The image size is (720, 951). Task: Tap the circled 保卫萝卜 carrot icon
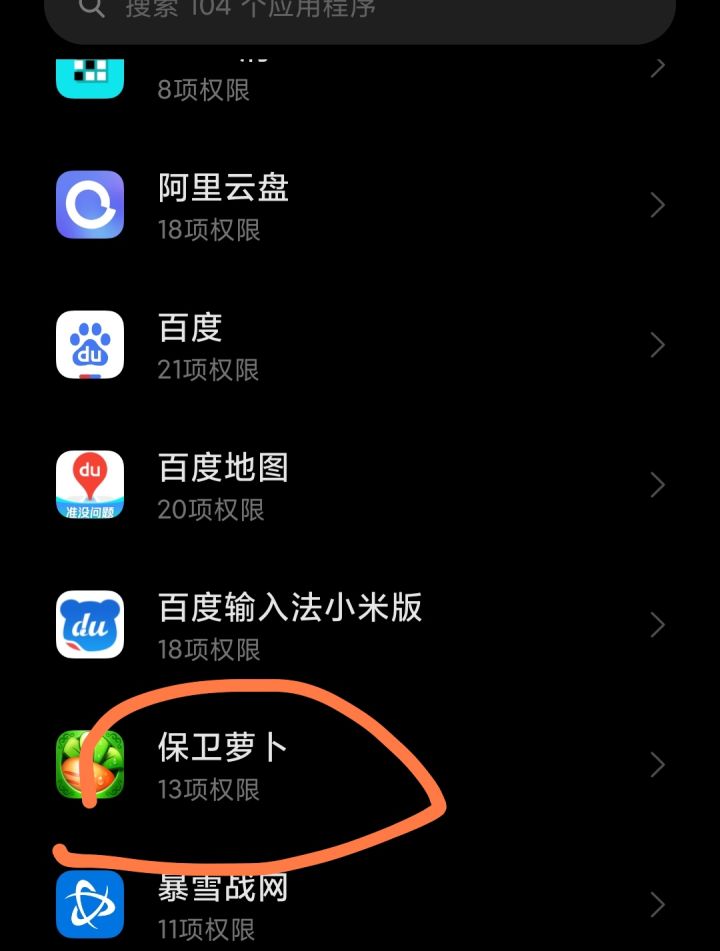tap(89, 765)
